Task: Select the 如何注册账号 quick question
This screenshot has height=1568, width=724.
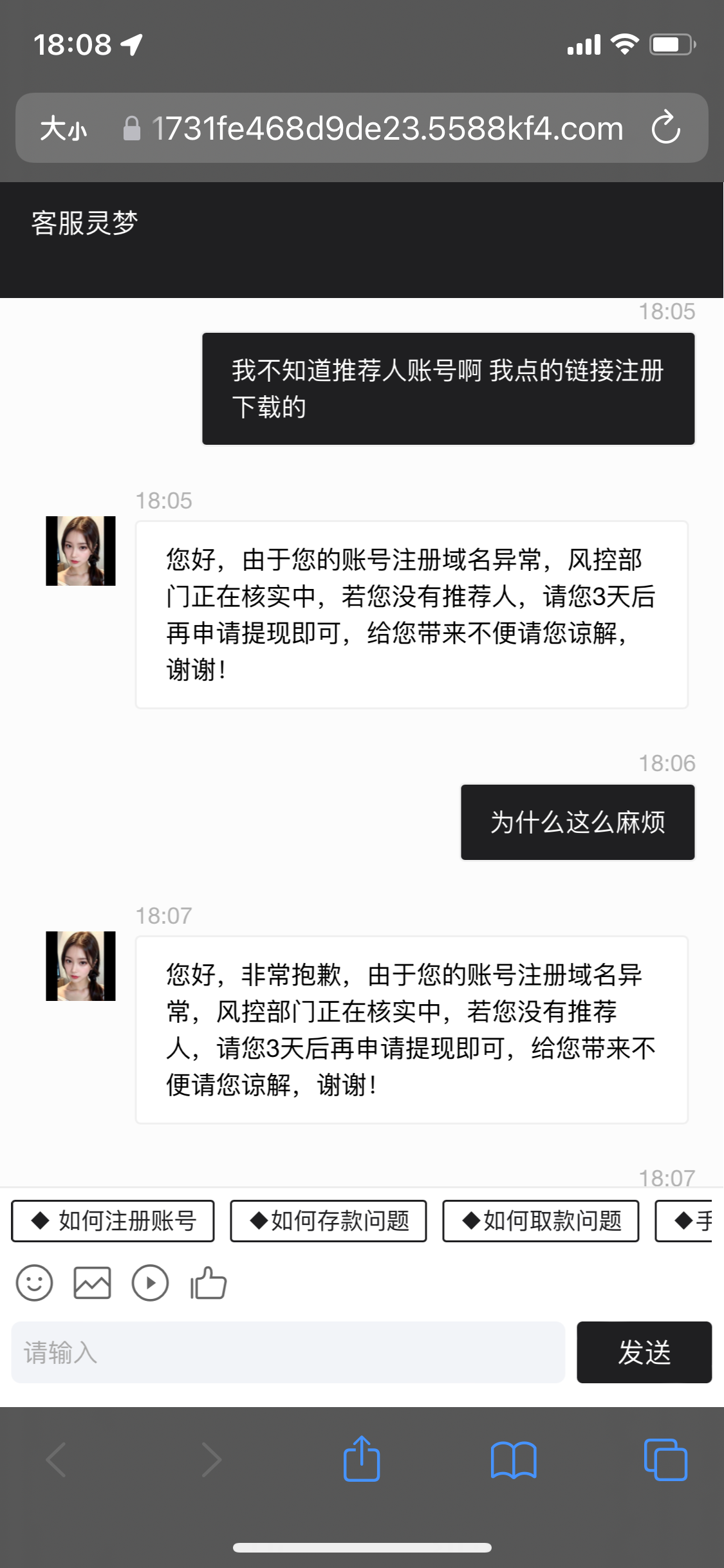Action: click(x=113, y=1220)
